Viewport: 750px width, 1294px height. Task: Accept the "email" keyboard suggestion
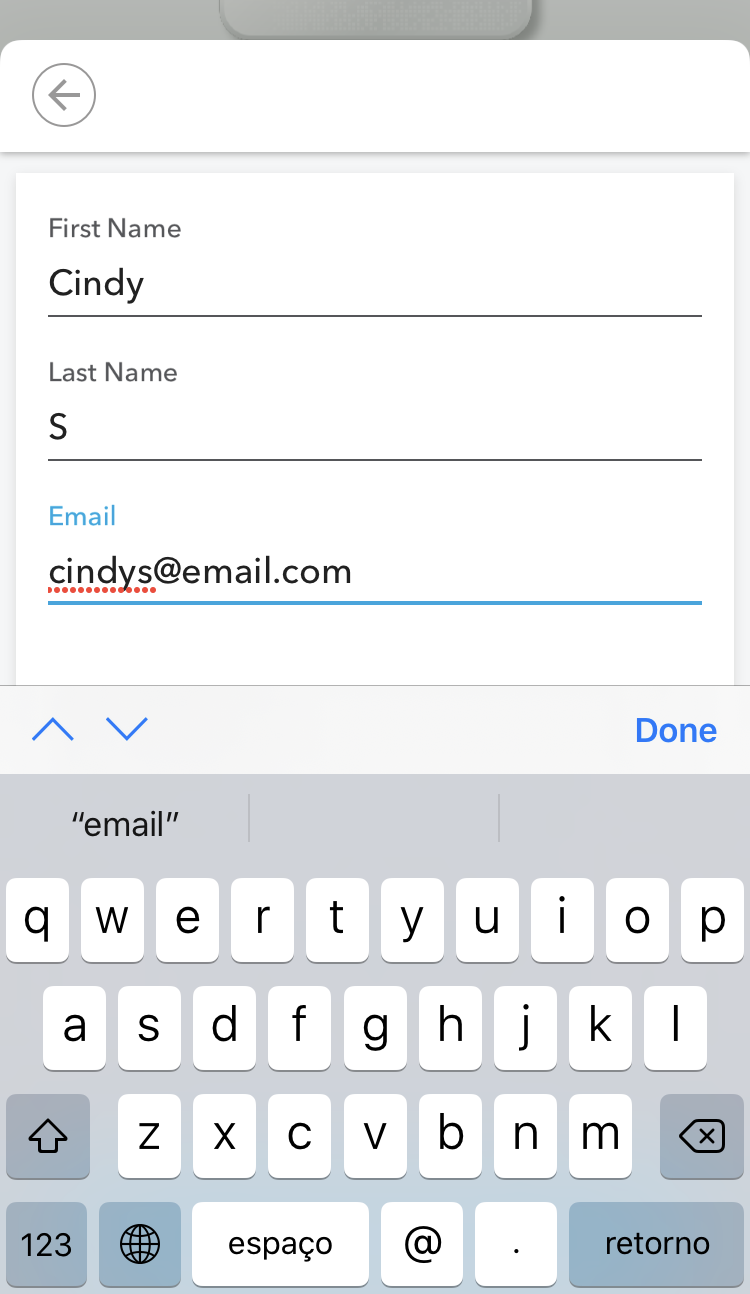126,824
